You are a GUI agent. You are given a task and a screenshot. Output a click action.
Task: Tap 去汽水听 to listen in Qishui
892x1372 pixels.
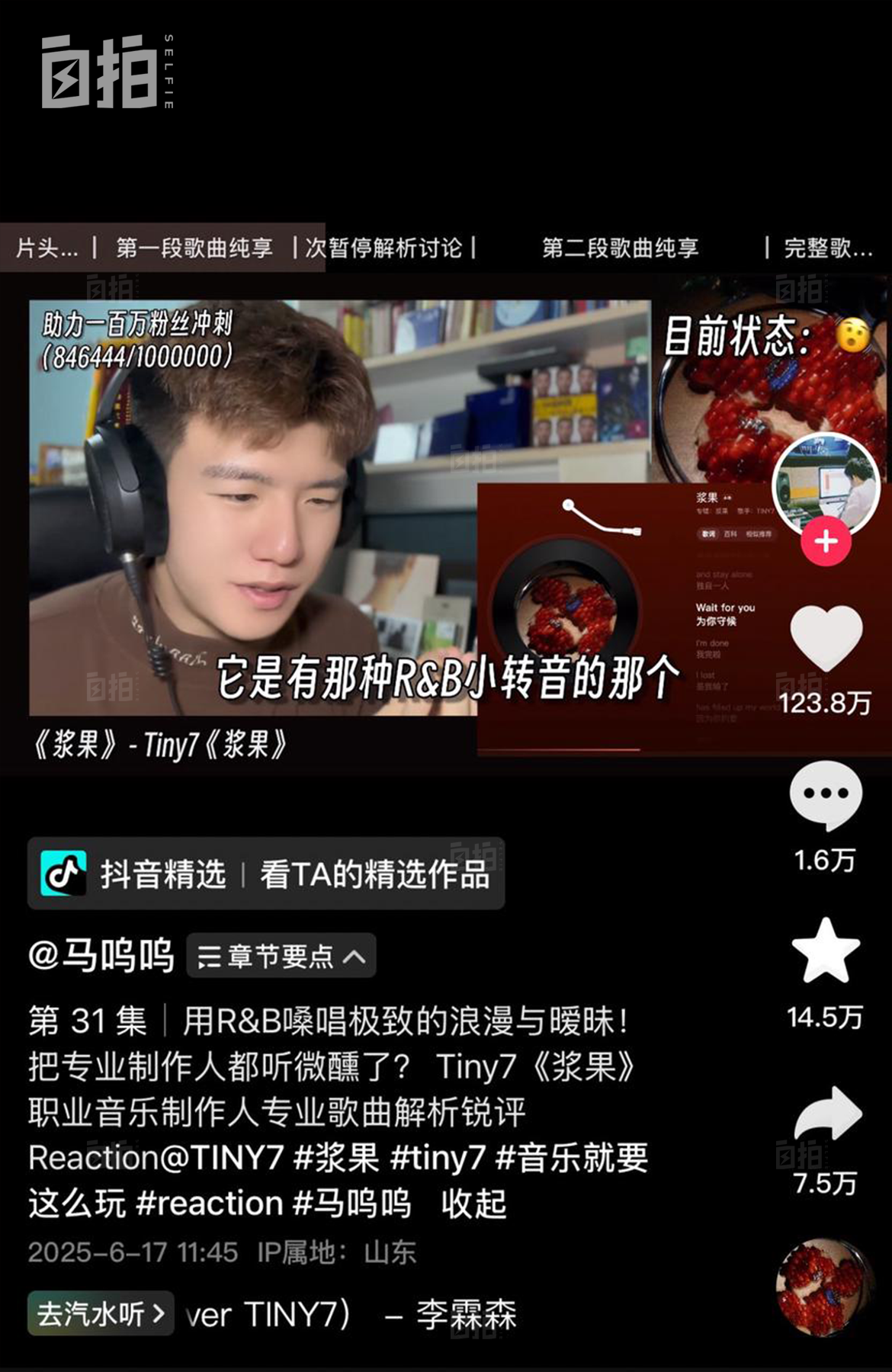tap(101, 1313)
